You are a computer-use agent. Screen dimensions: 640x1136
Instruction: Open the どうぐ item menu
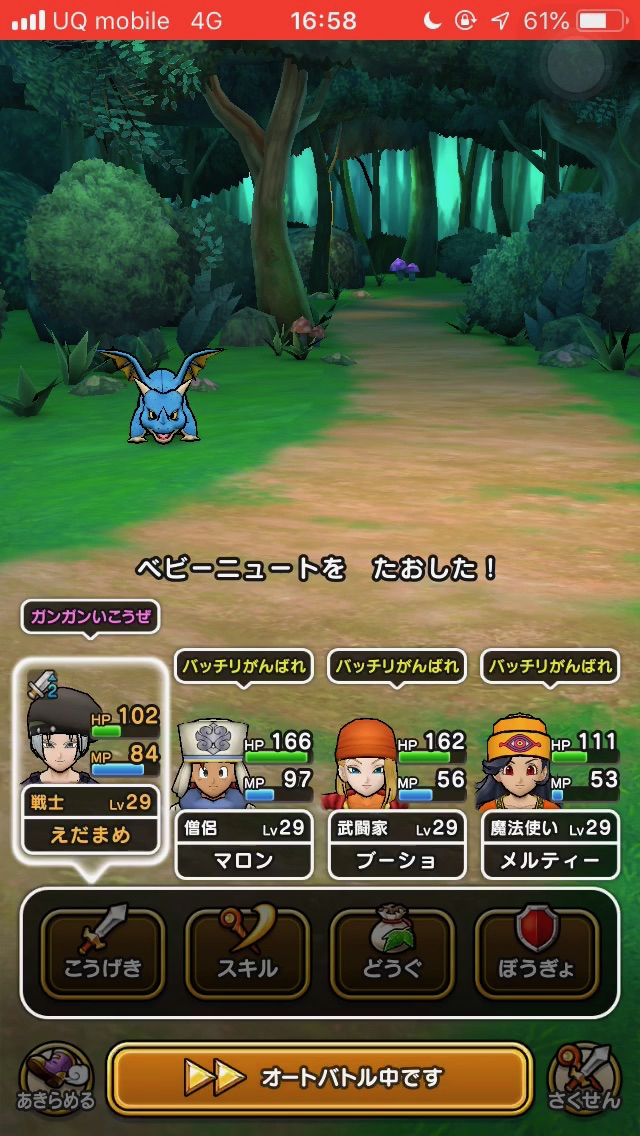(392, 953)
